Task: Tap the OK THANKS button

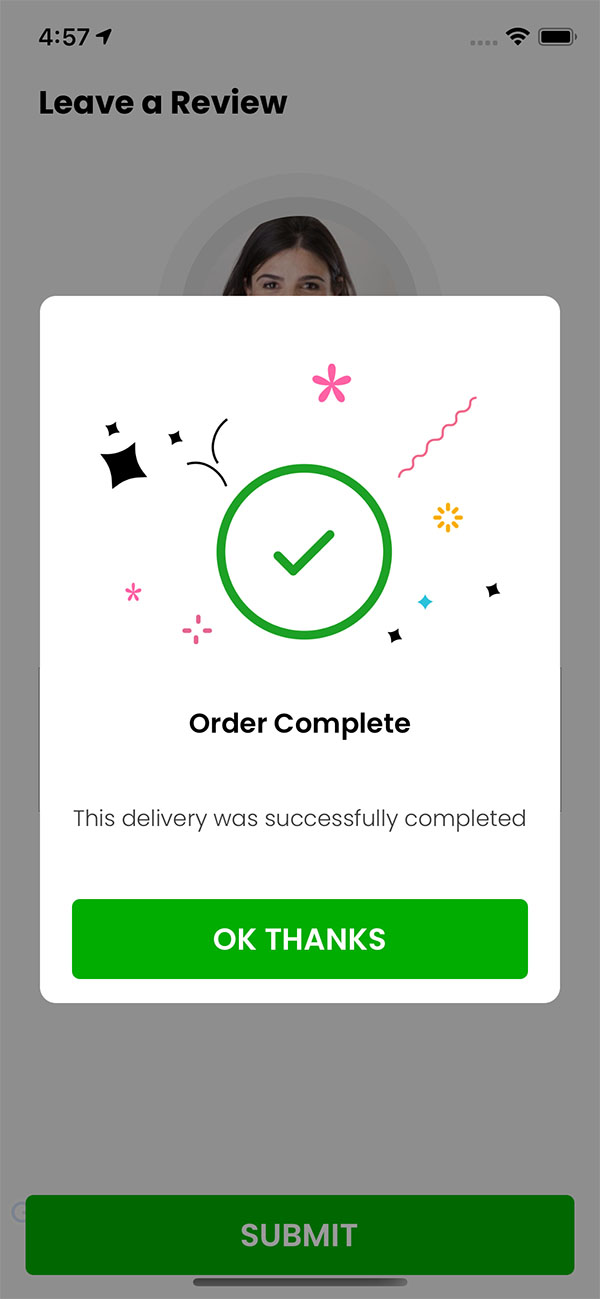Action: pyautogui.click(x=299, y=939)
